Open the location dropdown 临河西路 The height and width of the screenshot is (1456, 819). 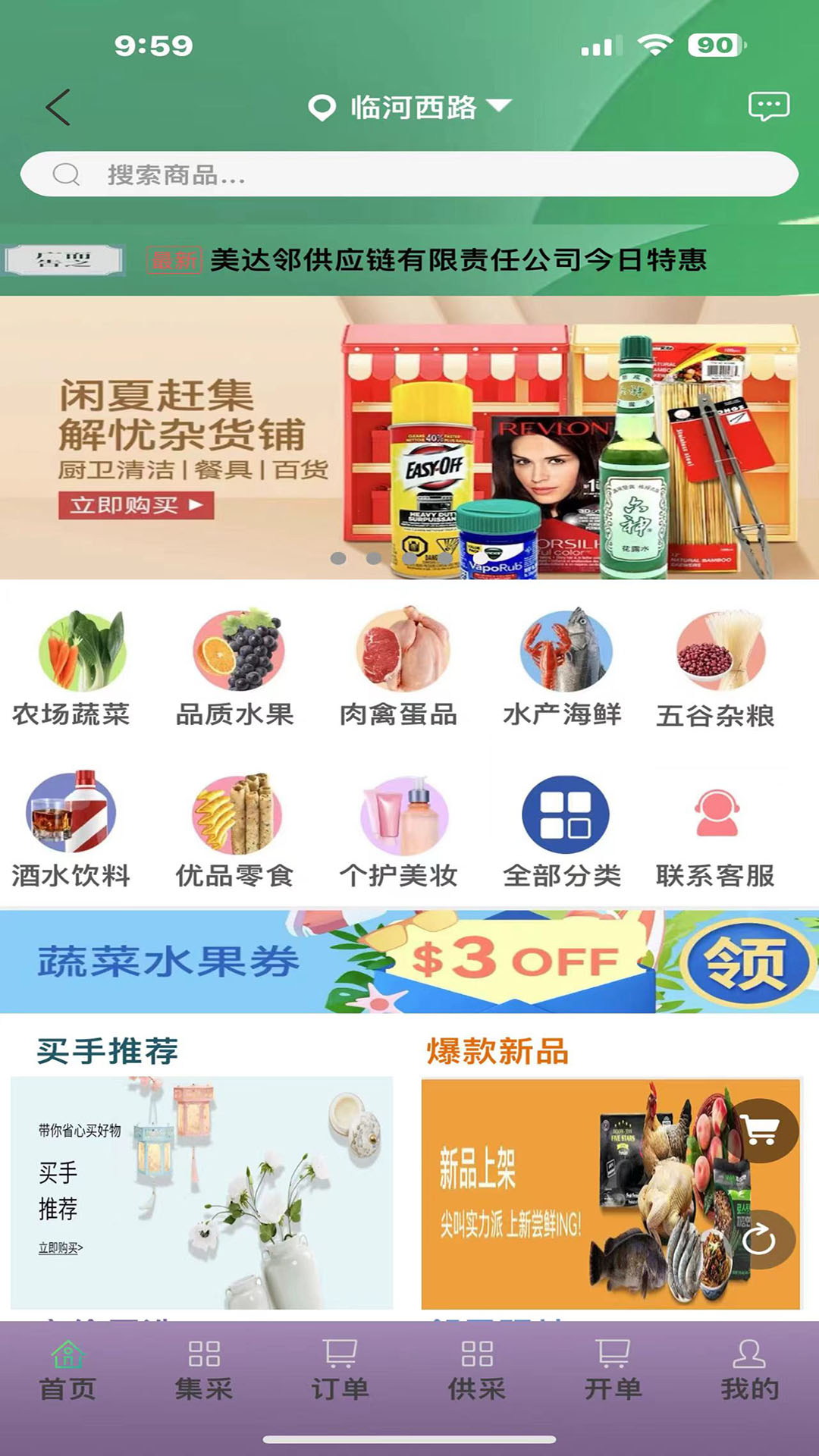(411, 107)
